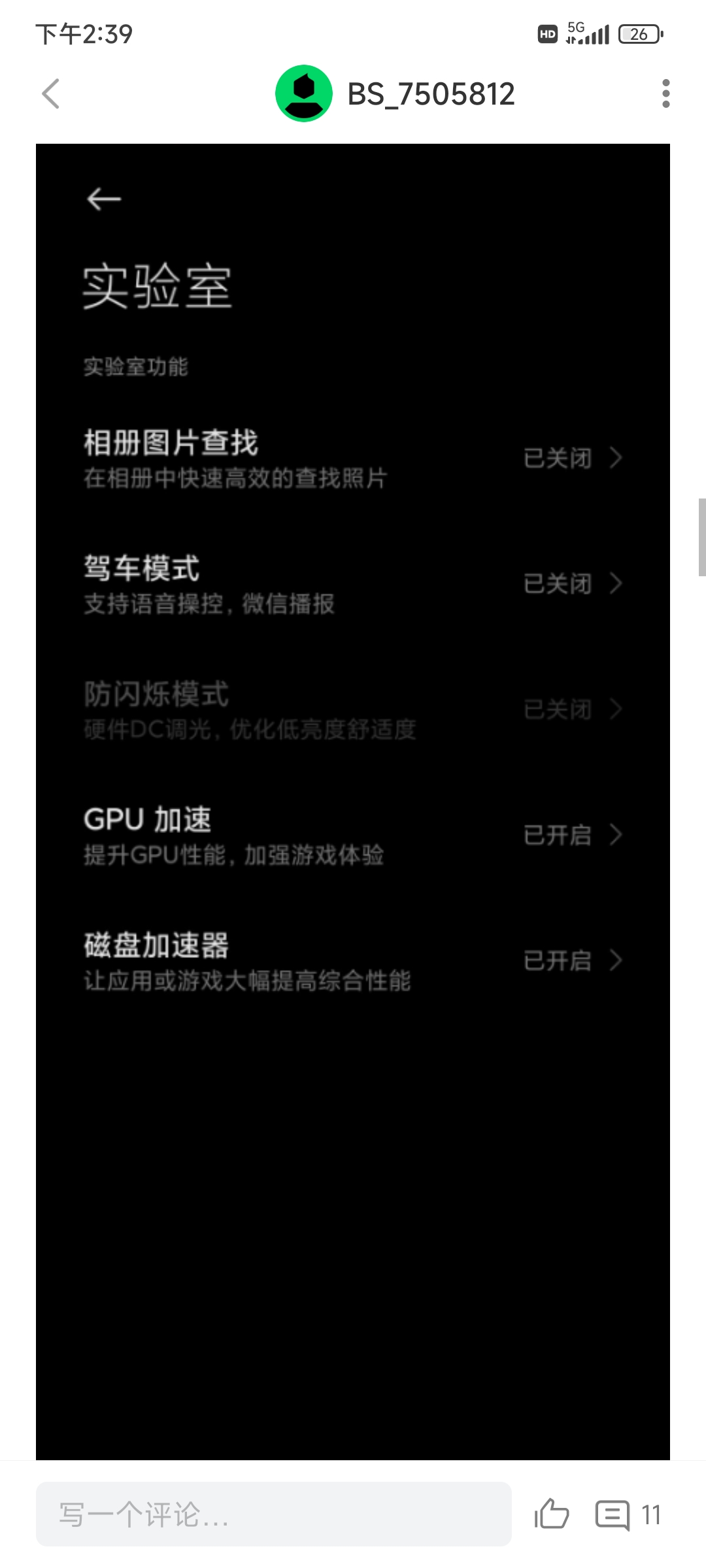Open the three-dot overflow menu
The width and height of the screenshot is (706, 1568).
tap(665, 93)
